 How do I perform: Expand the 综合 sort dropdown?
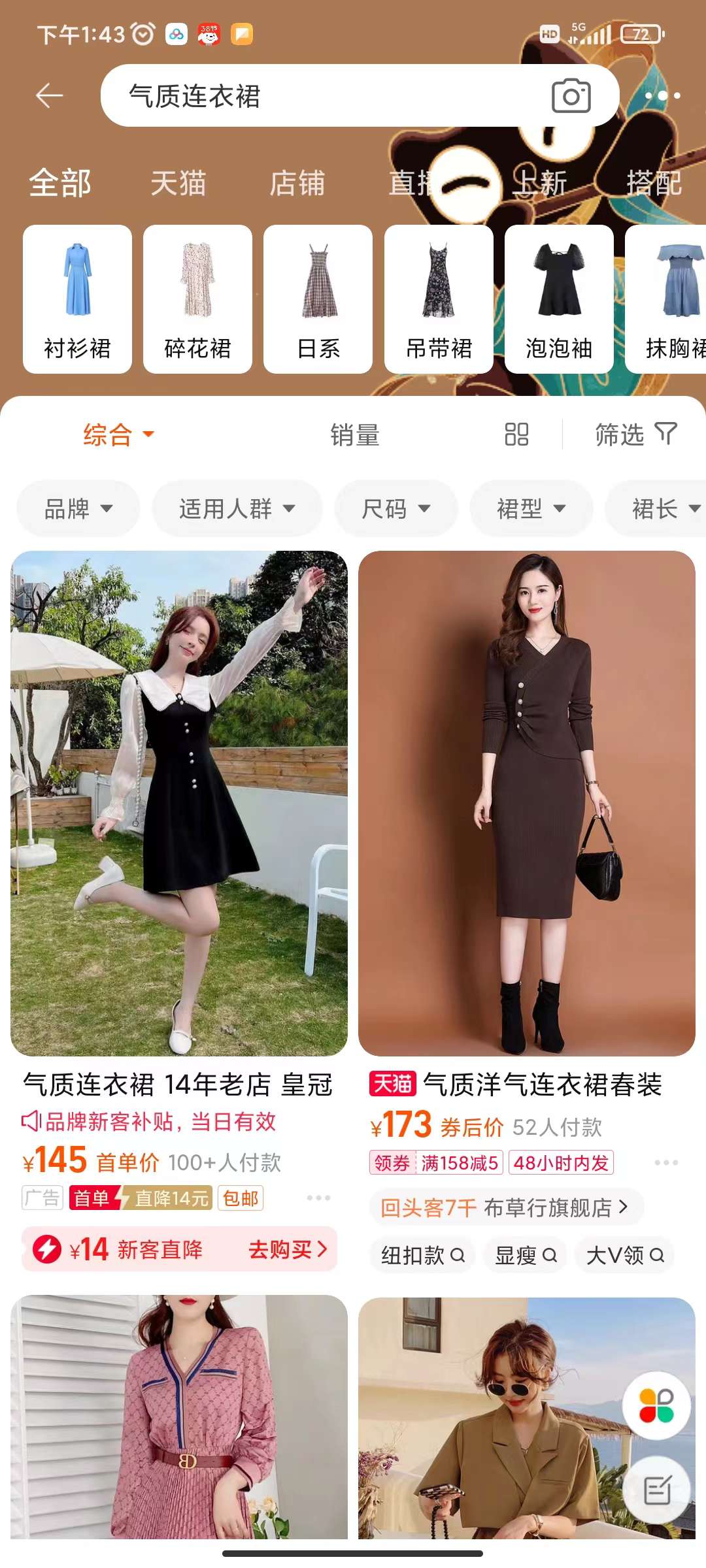point(118,434)
